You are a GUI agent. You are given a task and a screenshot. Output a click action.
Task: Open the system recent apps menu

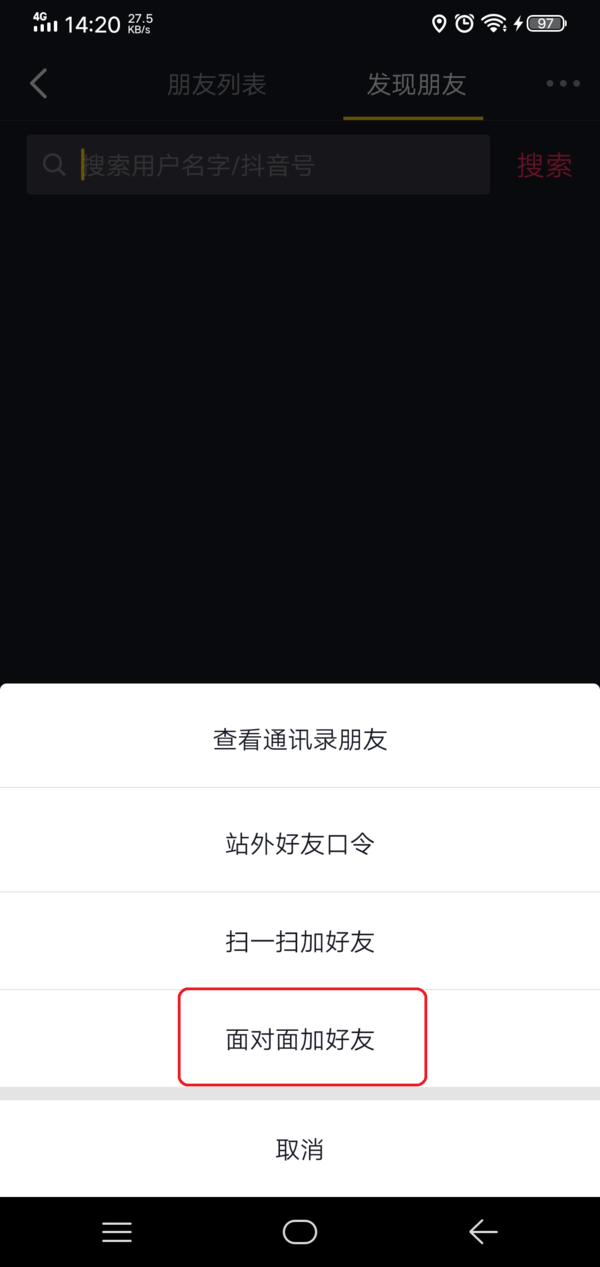point(117,1232)
